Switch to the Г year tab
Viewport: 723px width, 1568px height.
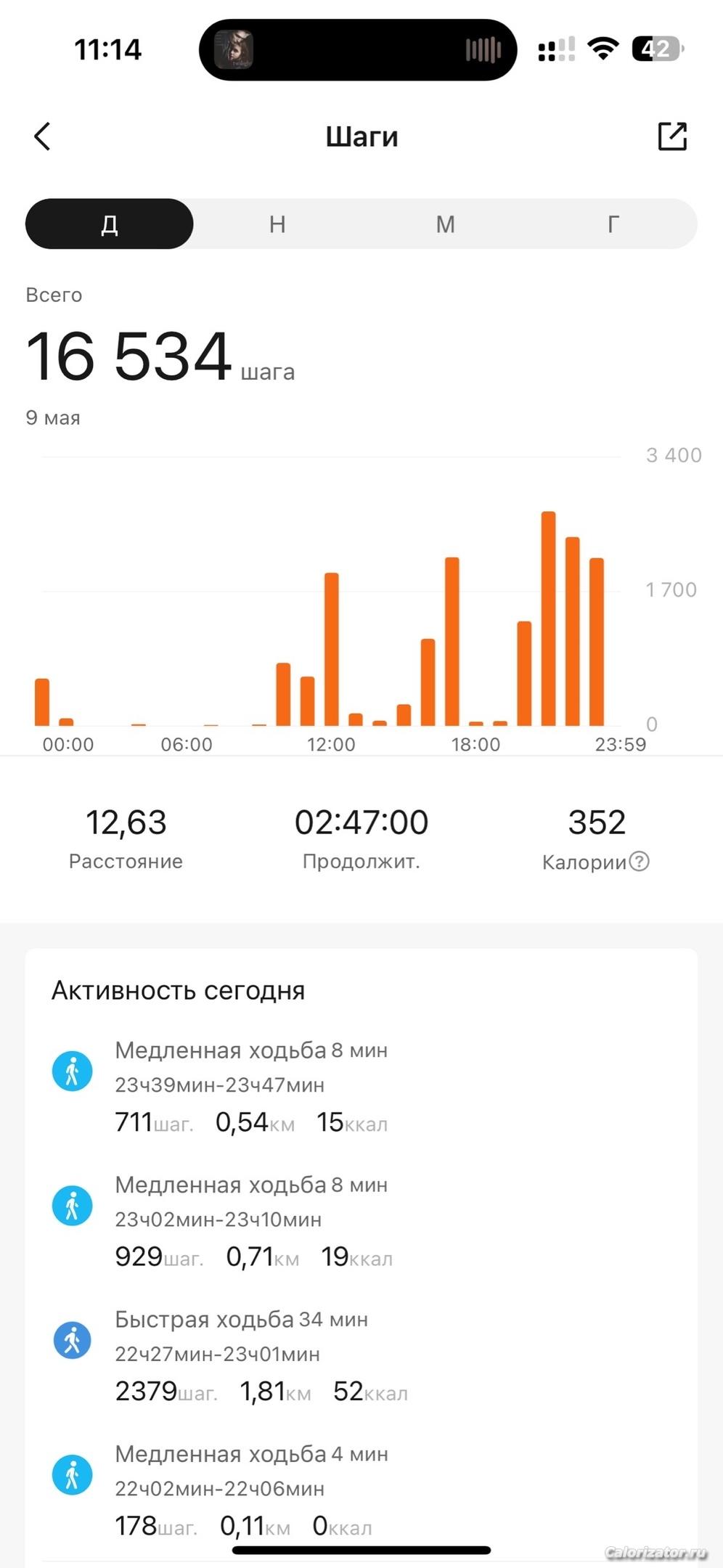[x=613, y=224]
